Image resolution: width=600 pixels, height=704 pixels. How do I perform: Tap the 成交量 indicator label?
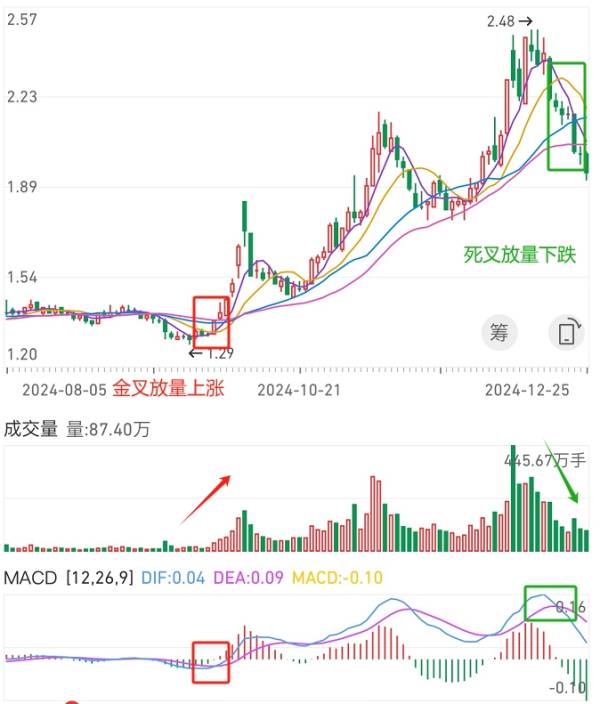click(30, 429)
